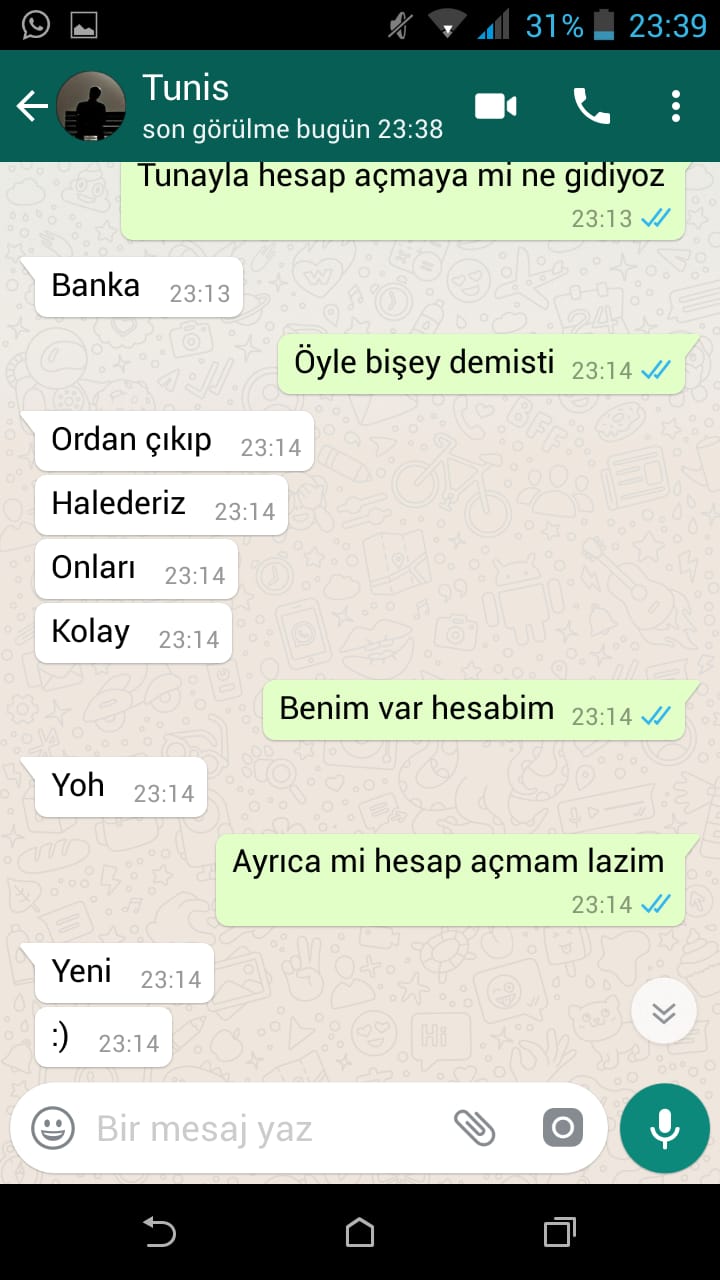Open the emoji picker
This screenshot has width=720, height=1280.
[x=53, y=1129]
